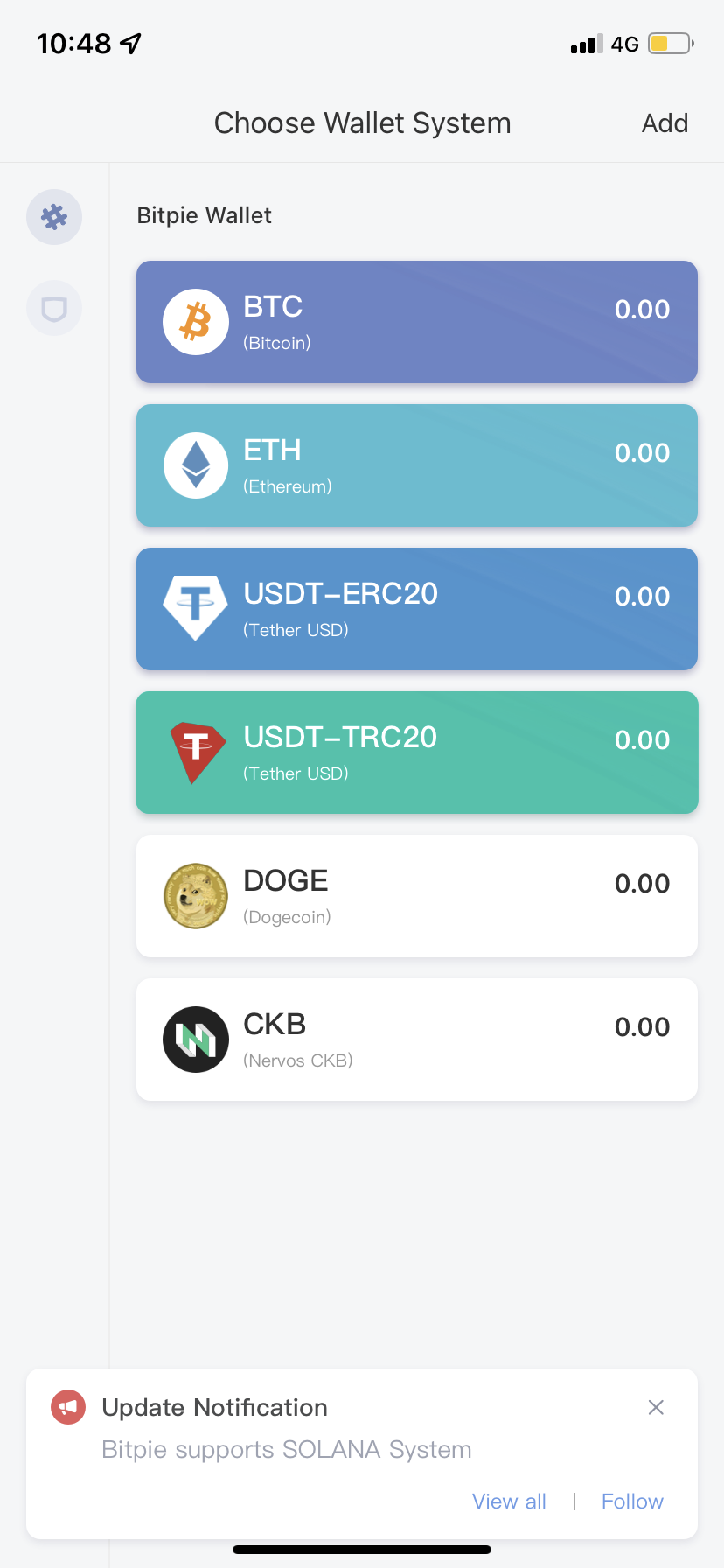Image resolution: width=724 pixels, height=1568 pixels.
Task: Switch to the shield wallet sidebar icon
Action: coord(54,309)
